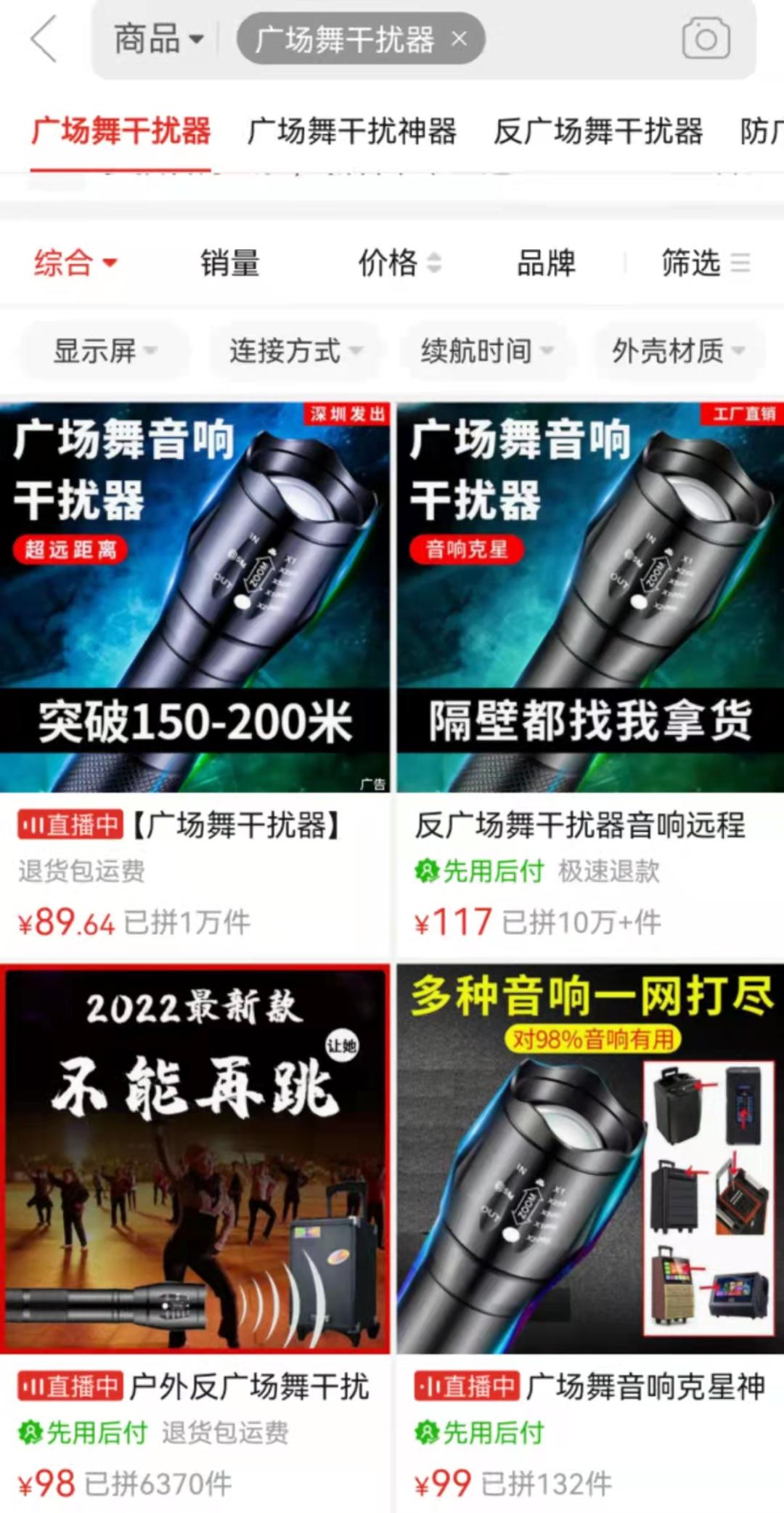Open the 筛选 filter panel
The width and height of the screenshot is (784, 1513).
pos(704,263)
